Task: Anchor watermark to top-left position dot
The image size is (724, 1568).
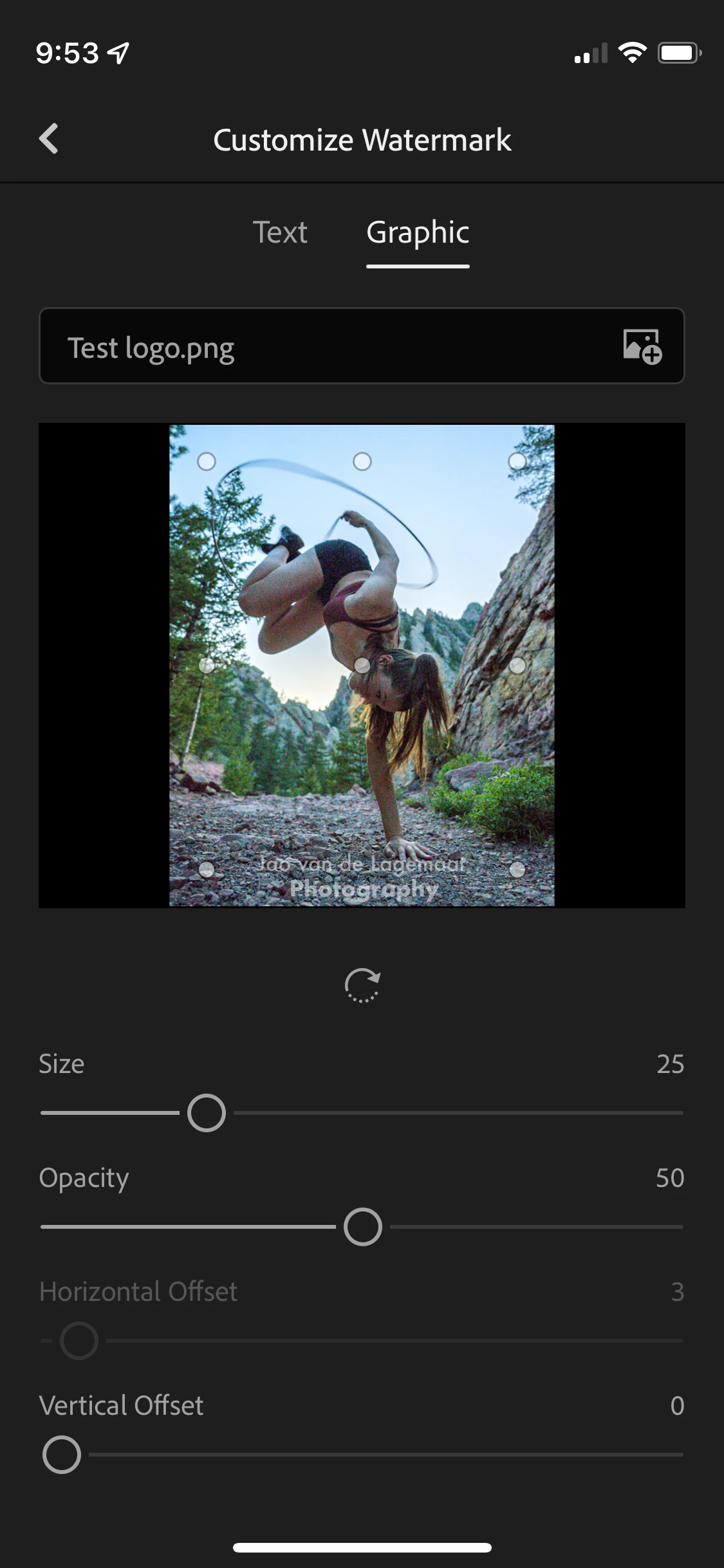Action: pyautogui.click(x=207, y=462)
